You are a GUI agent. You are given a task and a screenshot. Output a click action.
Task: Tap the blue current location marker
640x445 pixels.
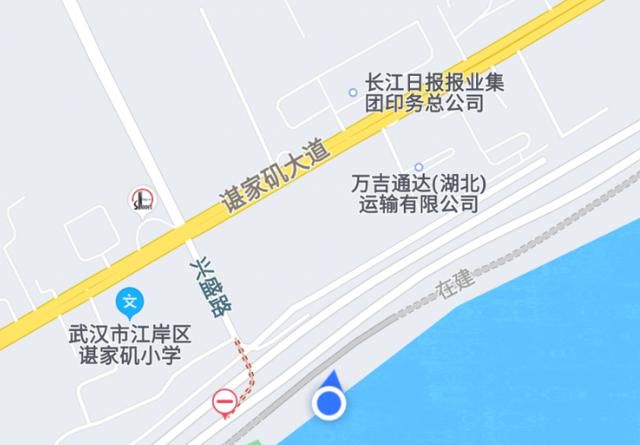pos(329,404)
